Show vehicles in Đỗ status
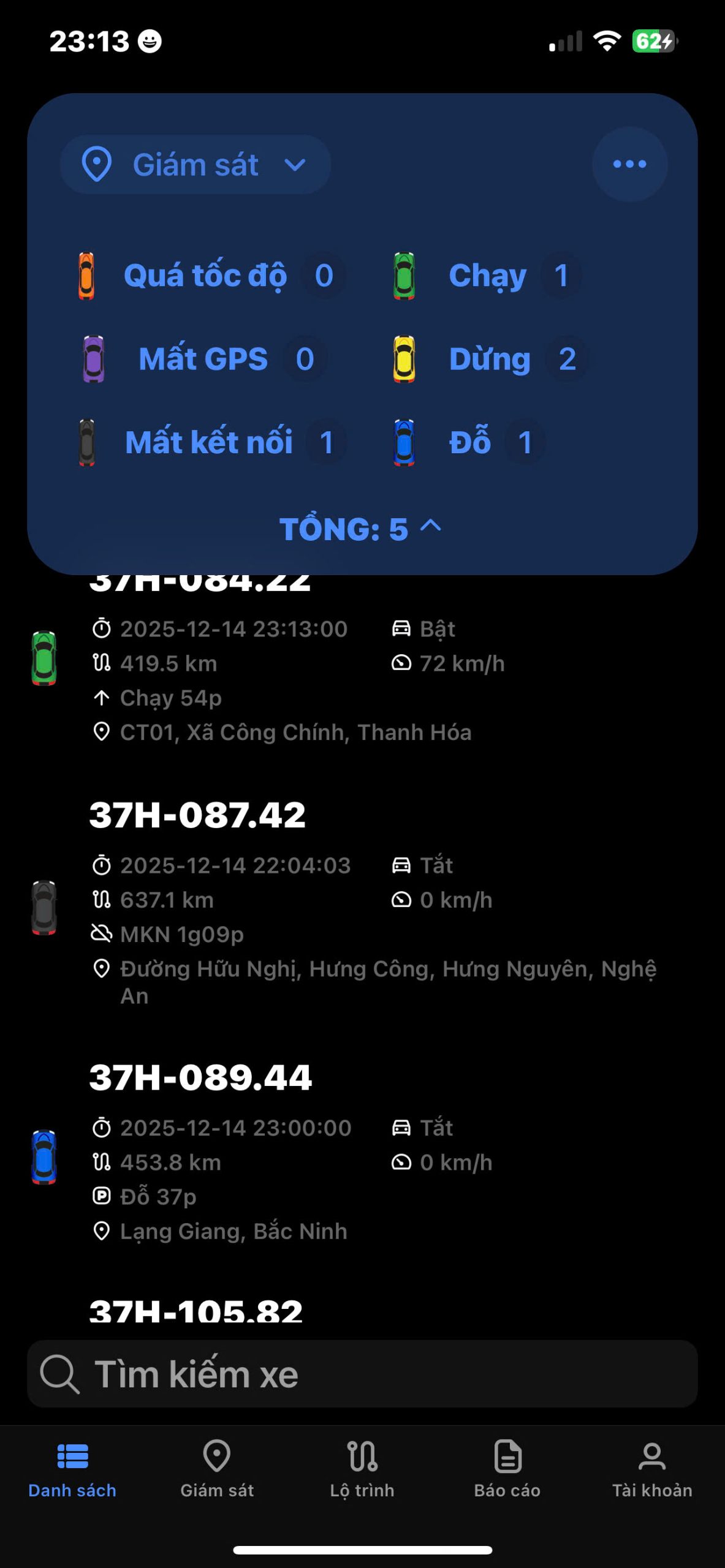The image size is (725, 1568). click(x=469, y=442)
